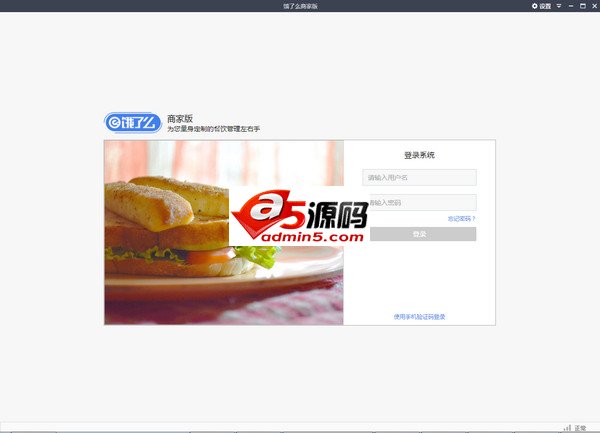Expand the title bar dropdown arrow
The width and height of the screenshot is (600, 433).
pyautogui.click(x=560, y=6)
